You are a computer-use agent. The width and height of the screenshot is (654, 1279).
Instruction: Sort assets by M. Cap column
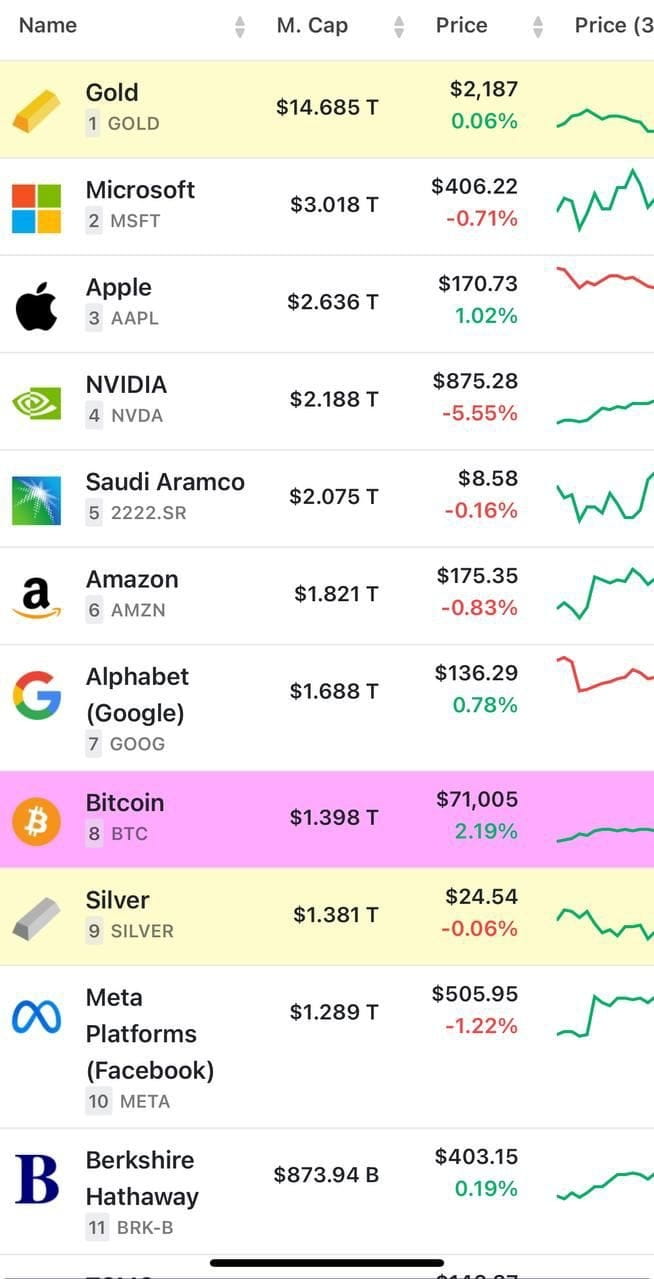312,26
